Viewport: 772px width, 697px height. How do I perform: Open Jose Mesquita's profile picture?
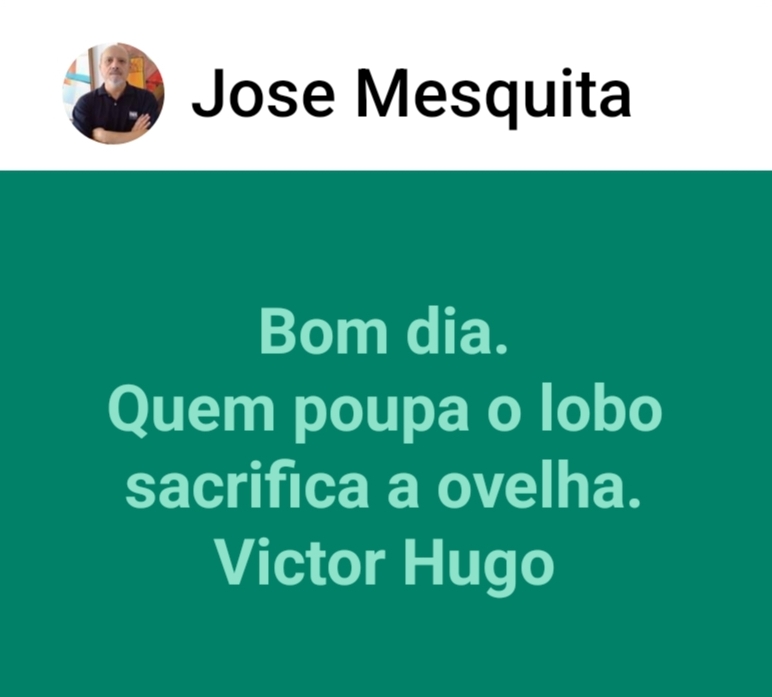tap(113, 94)
